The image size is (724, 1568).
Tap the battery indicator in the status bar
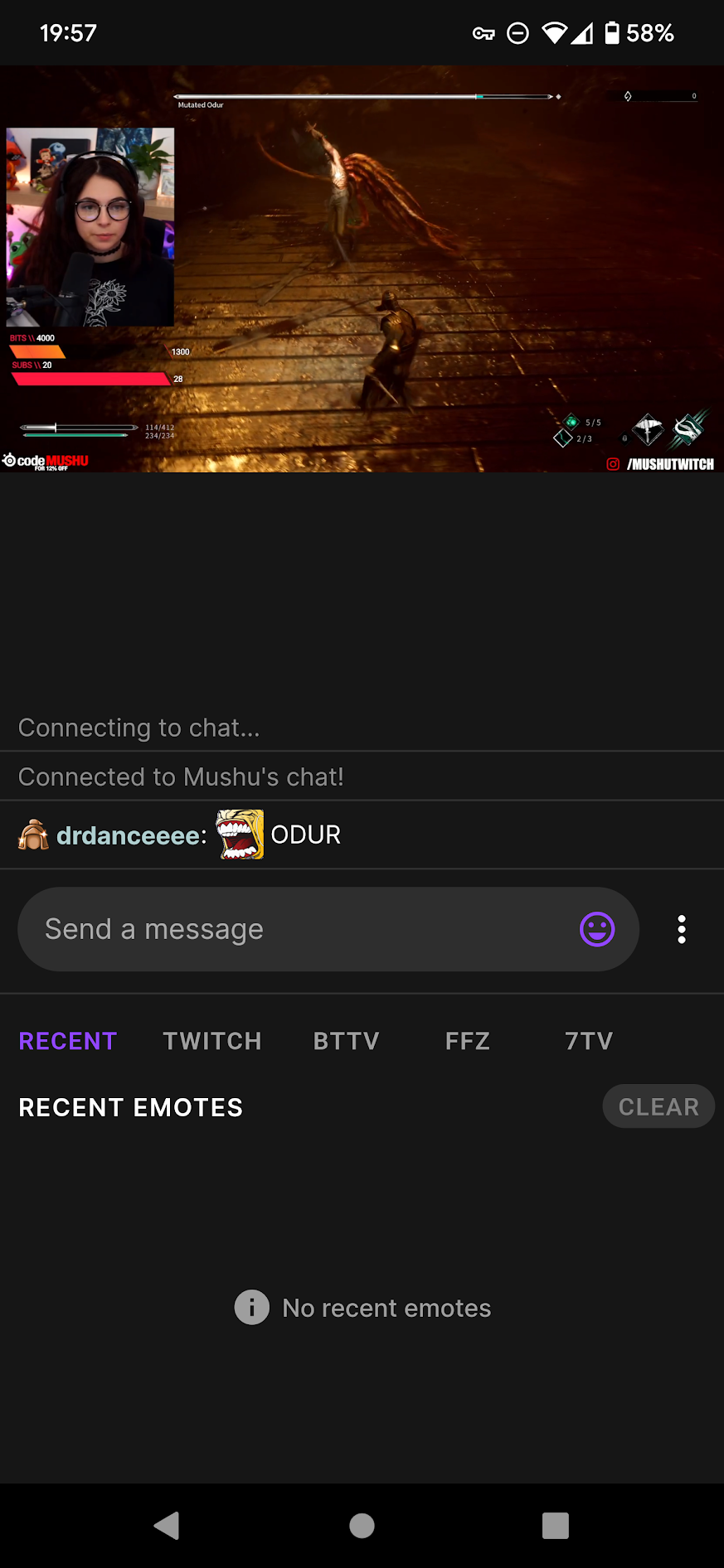[612, 33]
